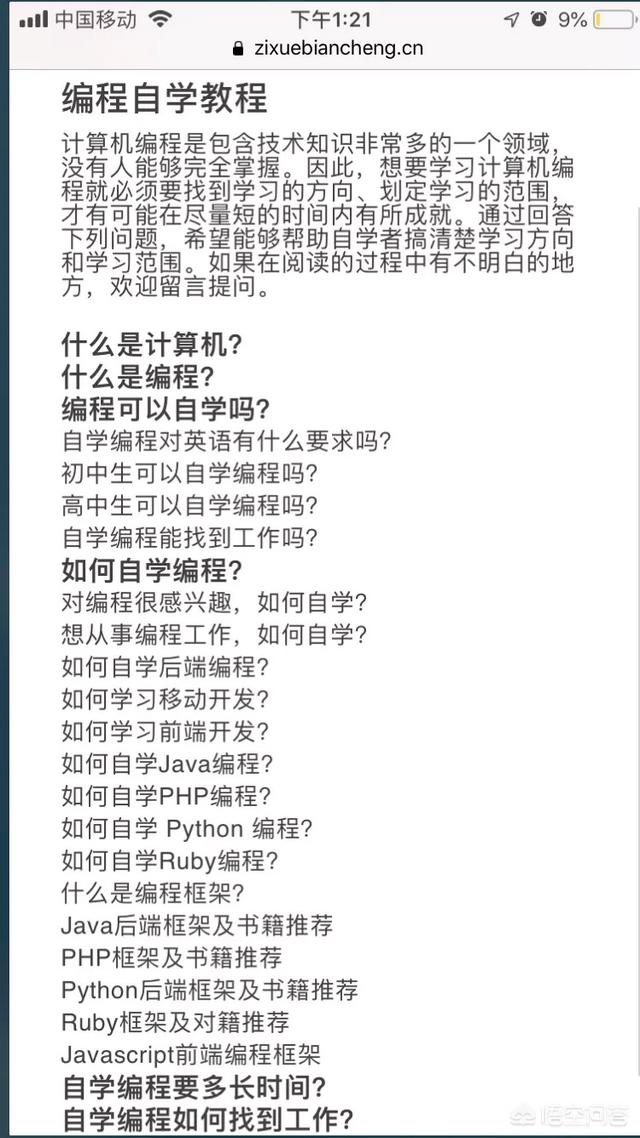Open 如何学习前端开发? link
The width and height of the screenshot is (640, 1138).
coord(165,732)
